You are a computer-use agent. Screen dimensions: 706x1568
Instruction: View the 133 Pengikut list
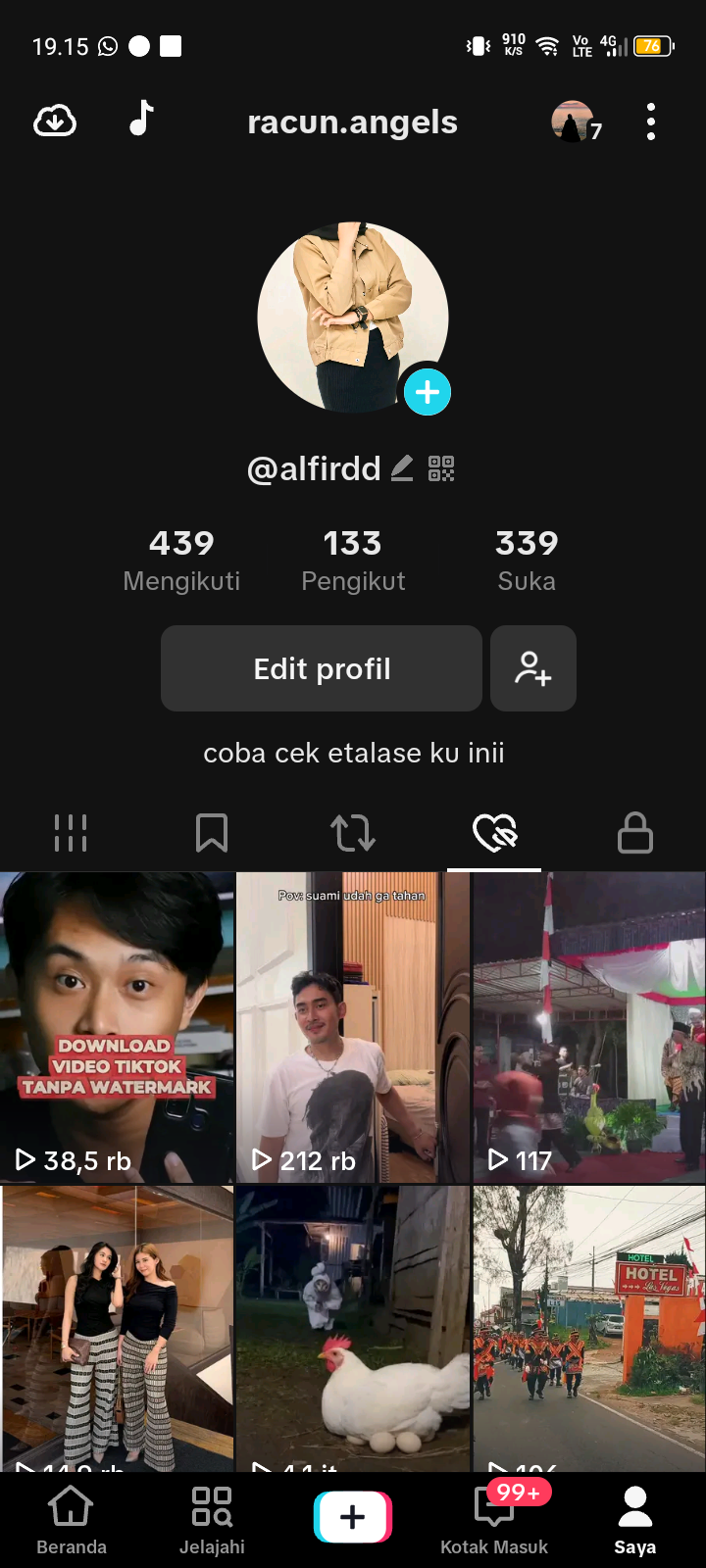click(x=353, y=561)
